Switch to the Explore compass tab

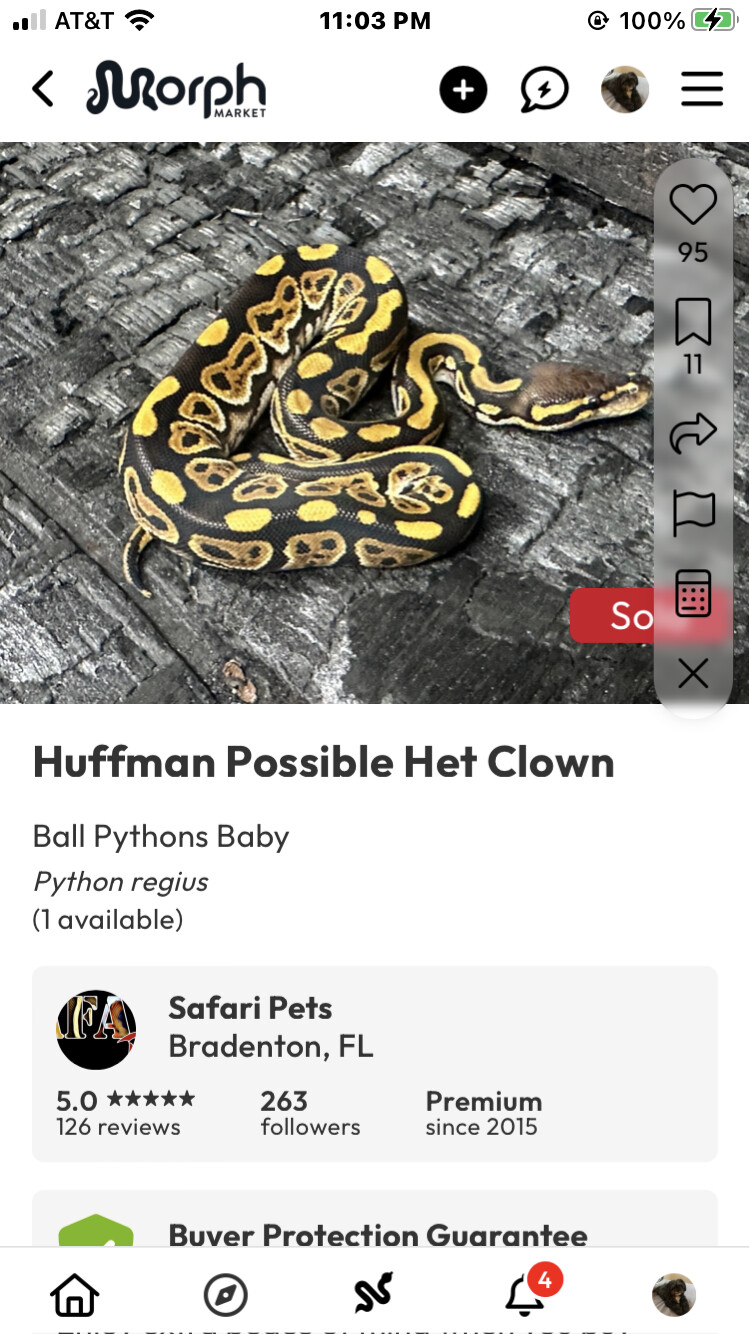(x=225, y=1295)
